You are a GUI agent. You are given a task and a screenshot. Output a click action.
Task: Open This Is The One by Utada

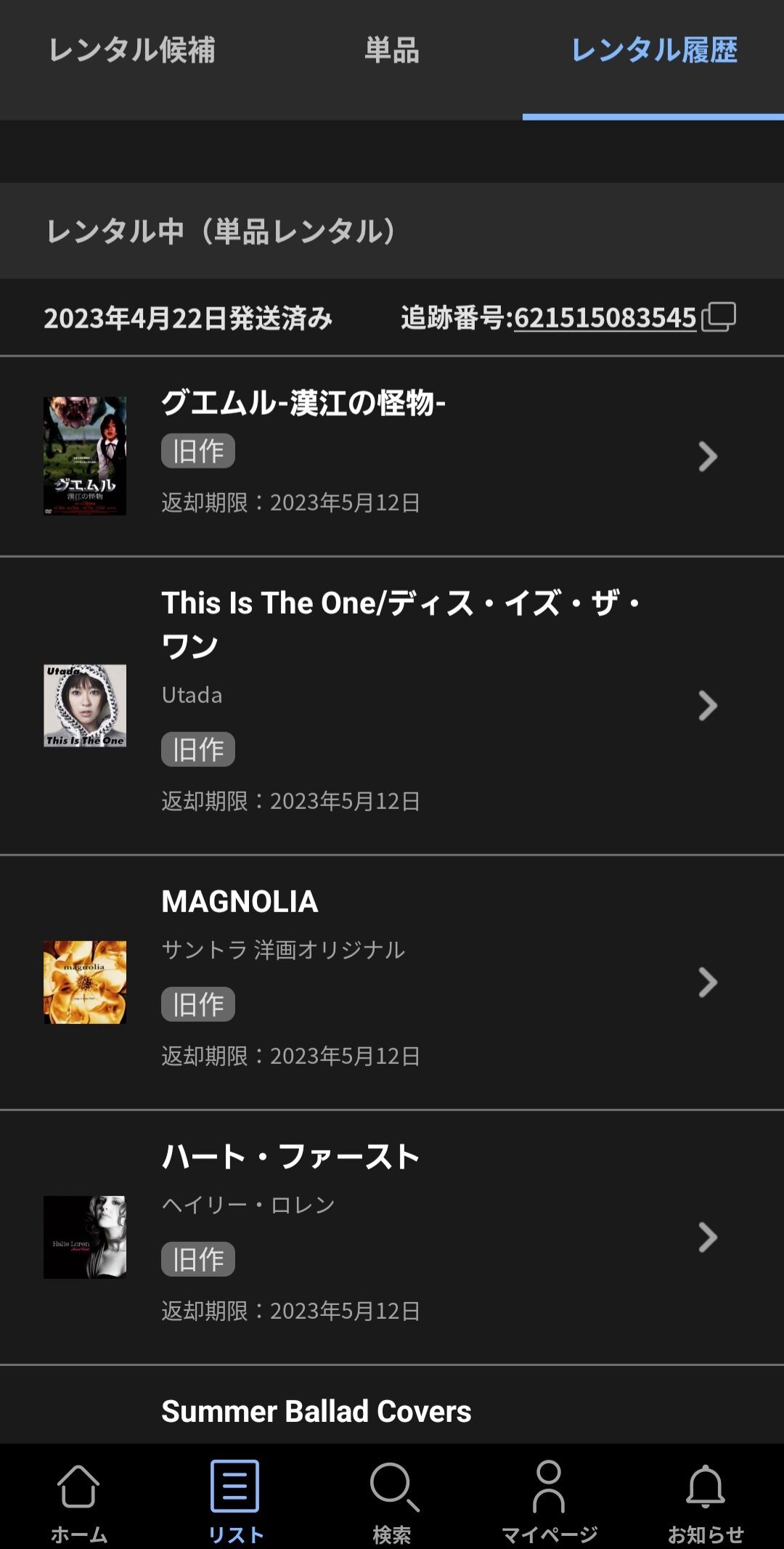392,705
